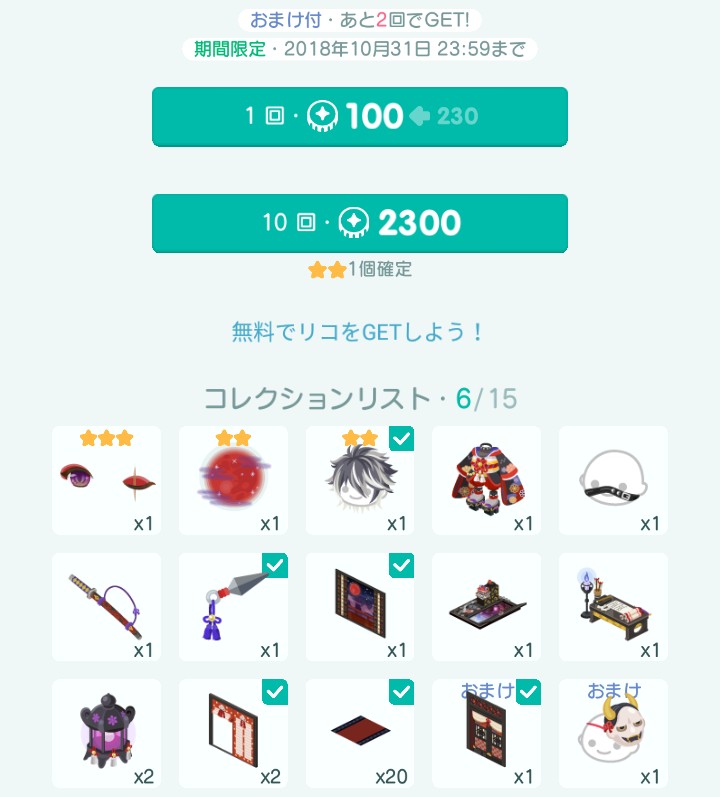Select the red carpet x20 item
This screenshot has width=720, height=797.
pos(360,734)
